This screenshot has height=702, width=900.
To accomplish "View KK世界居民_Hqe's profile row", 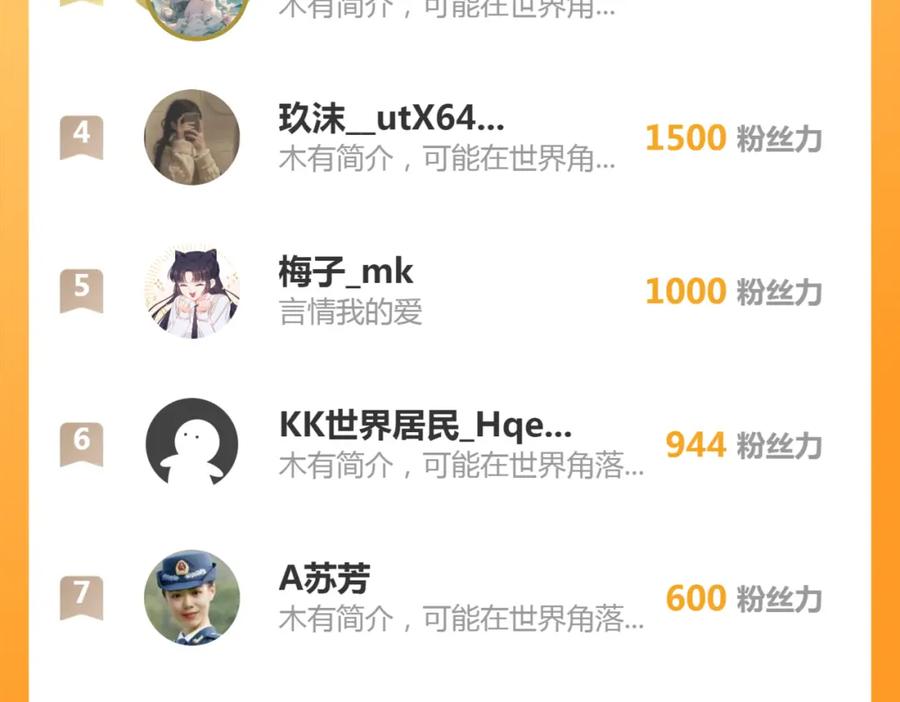I will point(449,444).
